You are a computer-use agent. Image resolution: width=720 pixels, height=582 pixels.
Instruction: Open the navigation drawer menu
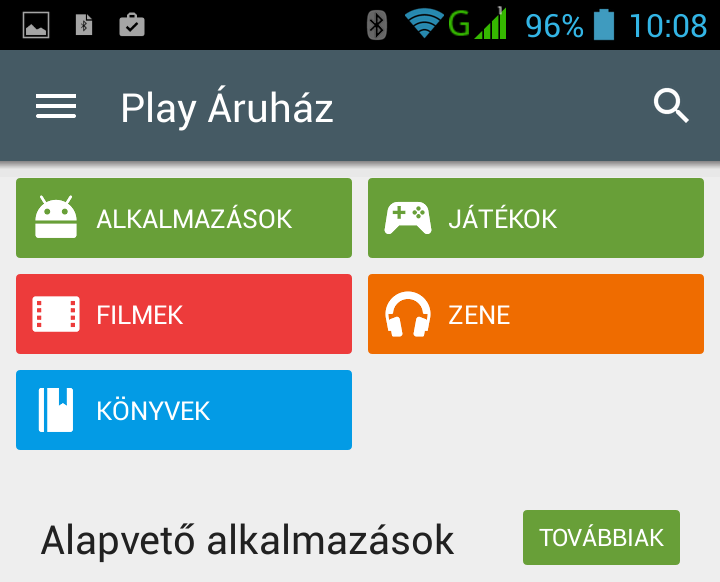[x=56, y=107]
